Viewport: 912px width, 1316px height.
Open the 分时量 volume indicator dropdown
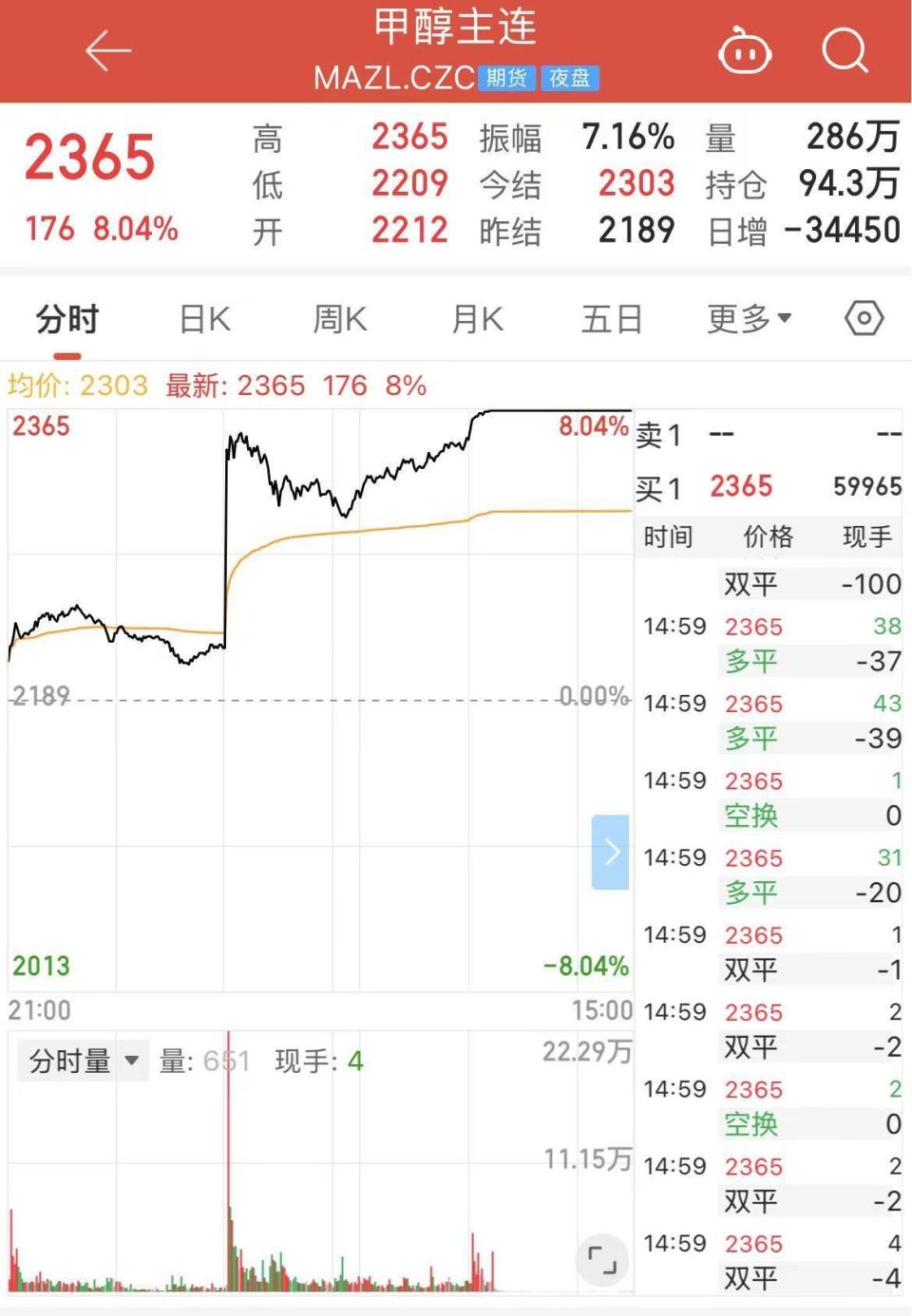[83, 1061]
